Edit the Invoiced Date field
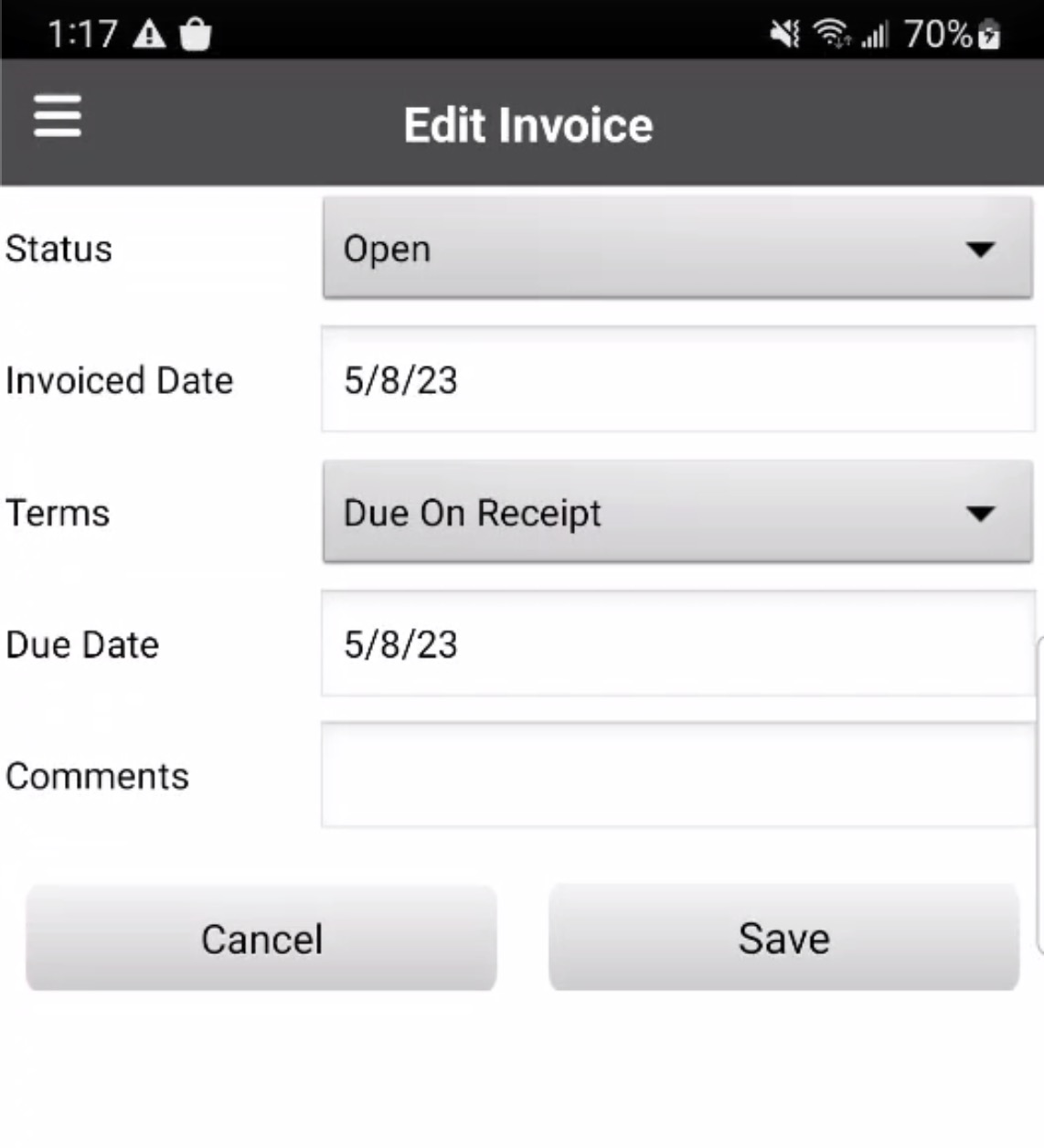Screen dimensions: 1044x1148 click(677, 380)
